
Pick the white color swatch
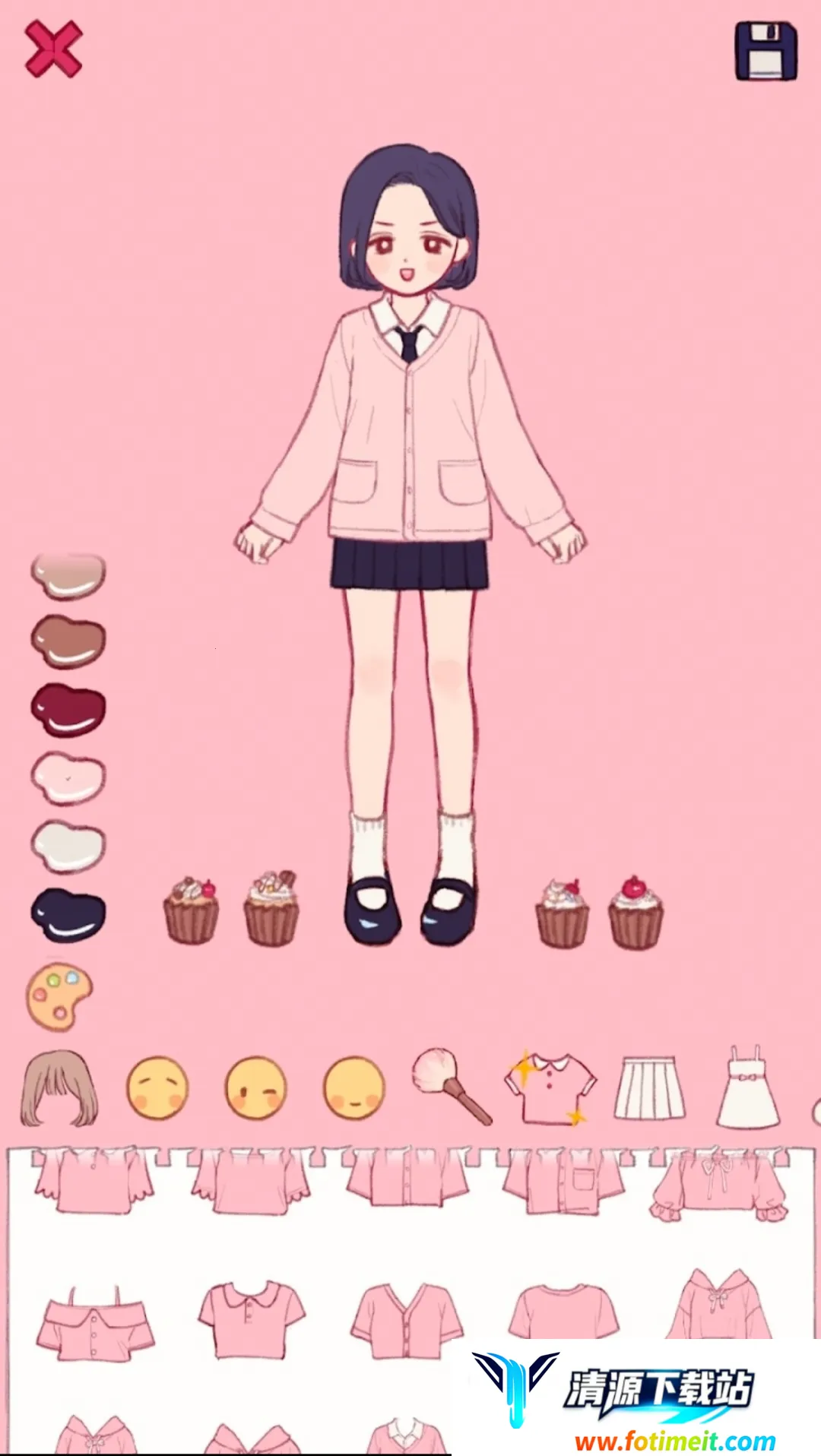coord(68,846)
